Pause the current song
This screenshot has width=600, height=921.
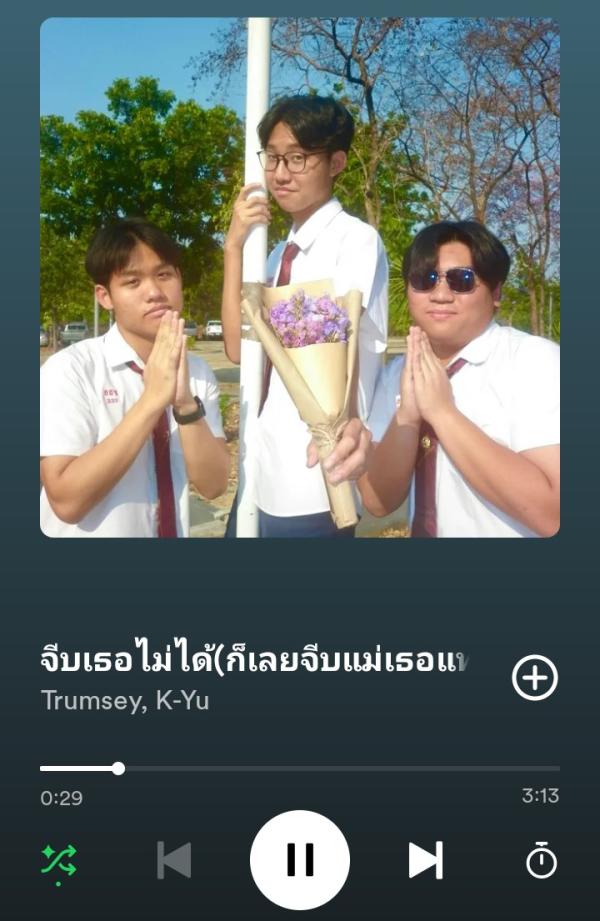[x=300, y=860]
